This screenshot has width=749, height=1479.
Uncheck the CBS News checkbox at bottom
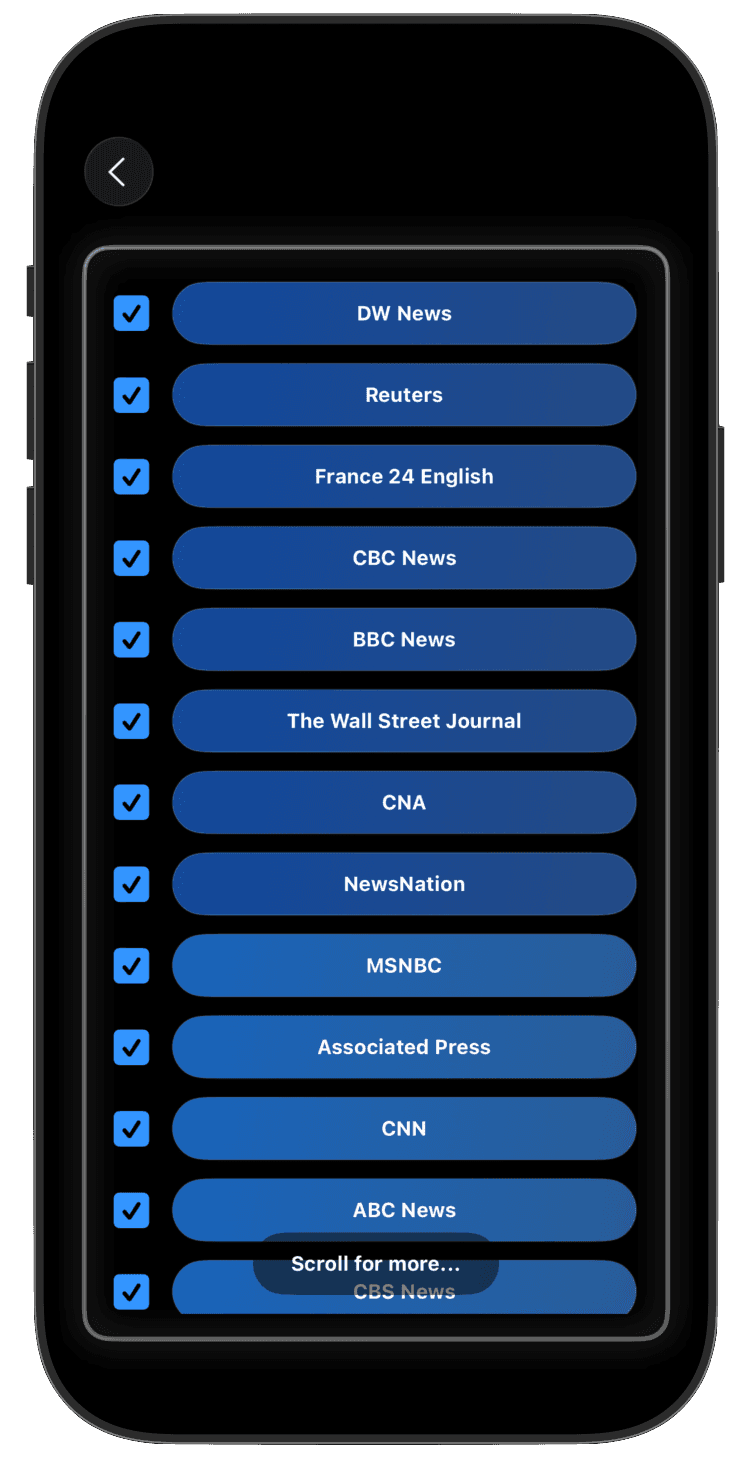(x=131, y=1292)
